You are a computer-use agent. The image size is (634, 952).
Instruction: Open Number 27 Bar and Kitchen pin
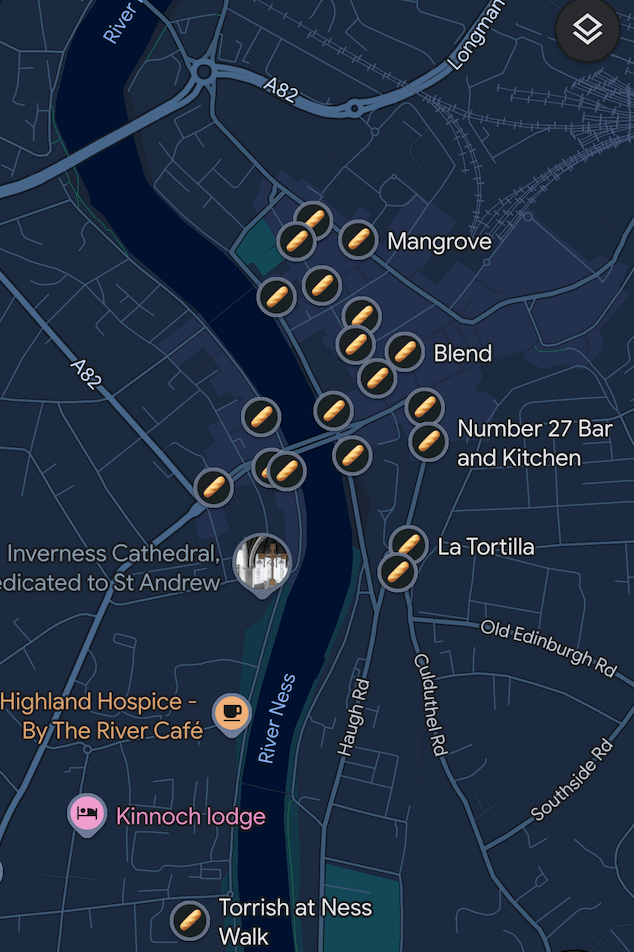pyautogui.click(x=428, y=441)
